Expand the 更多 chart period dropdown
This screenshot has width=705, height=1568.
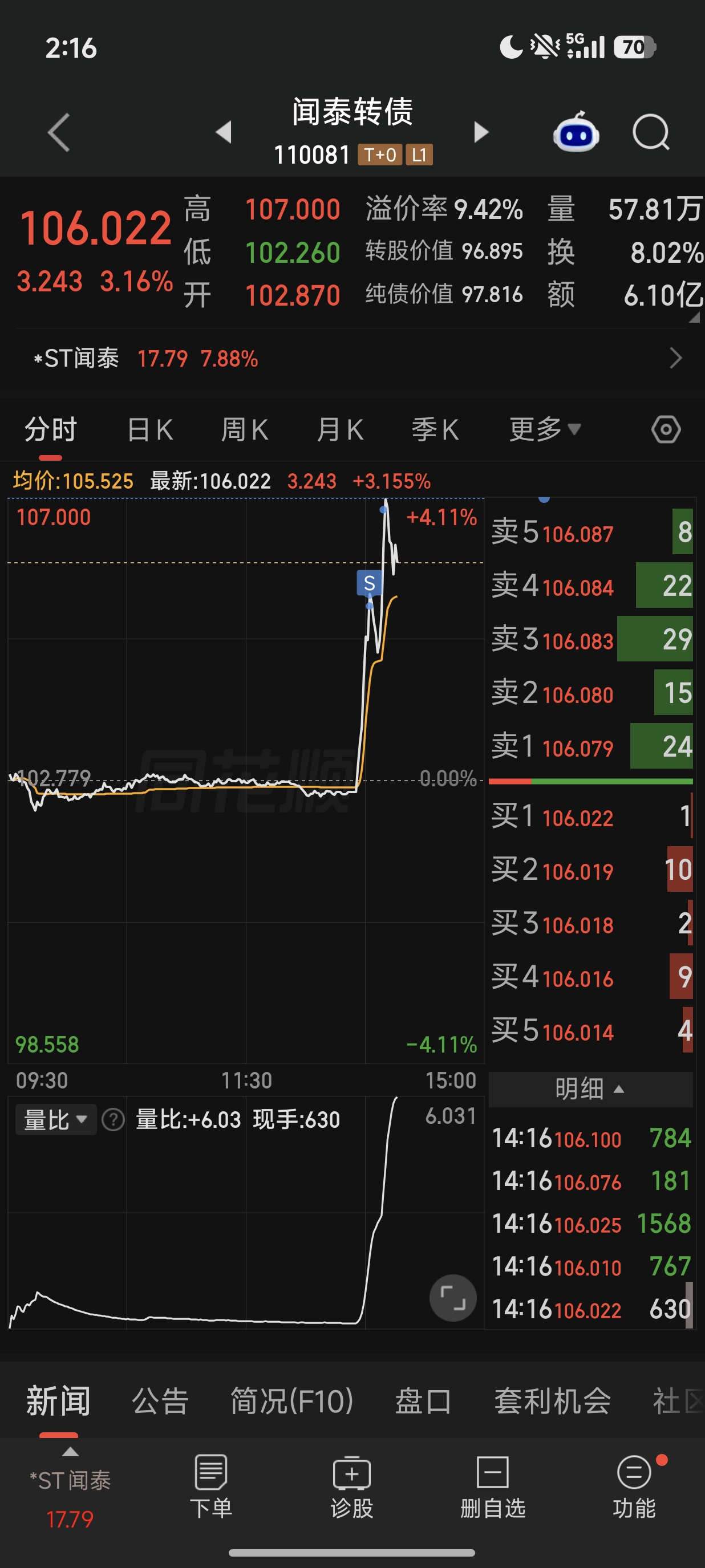[x=545, y=430]
